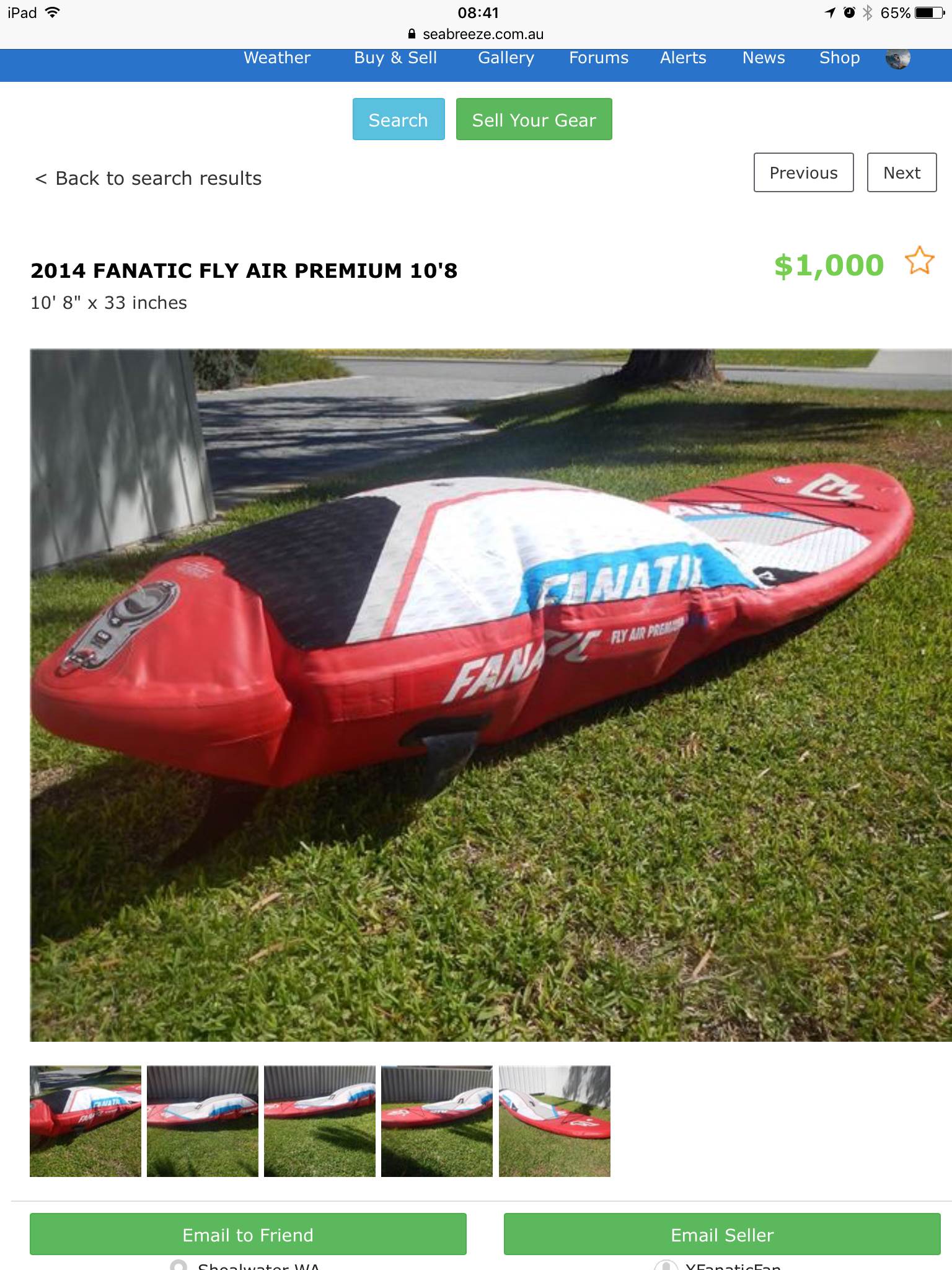Tap Email to Friend
952x1270 pixels.
point(248,1235)
